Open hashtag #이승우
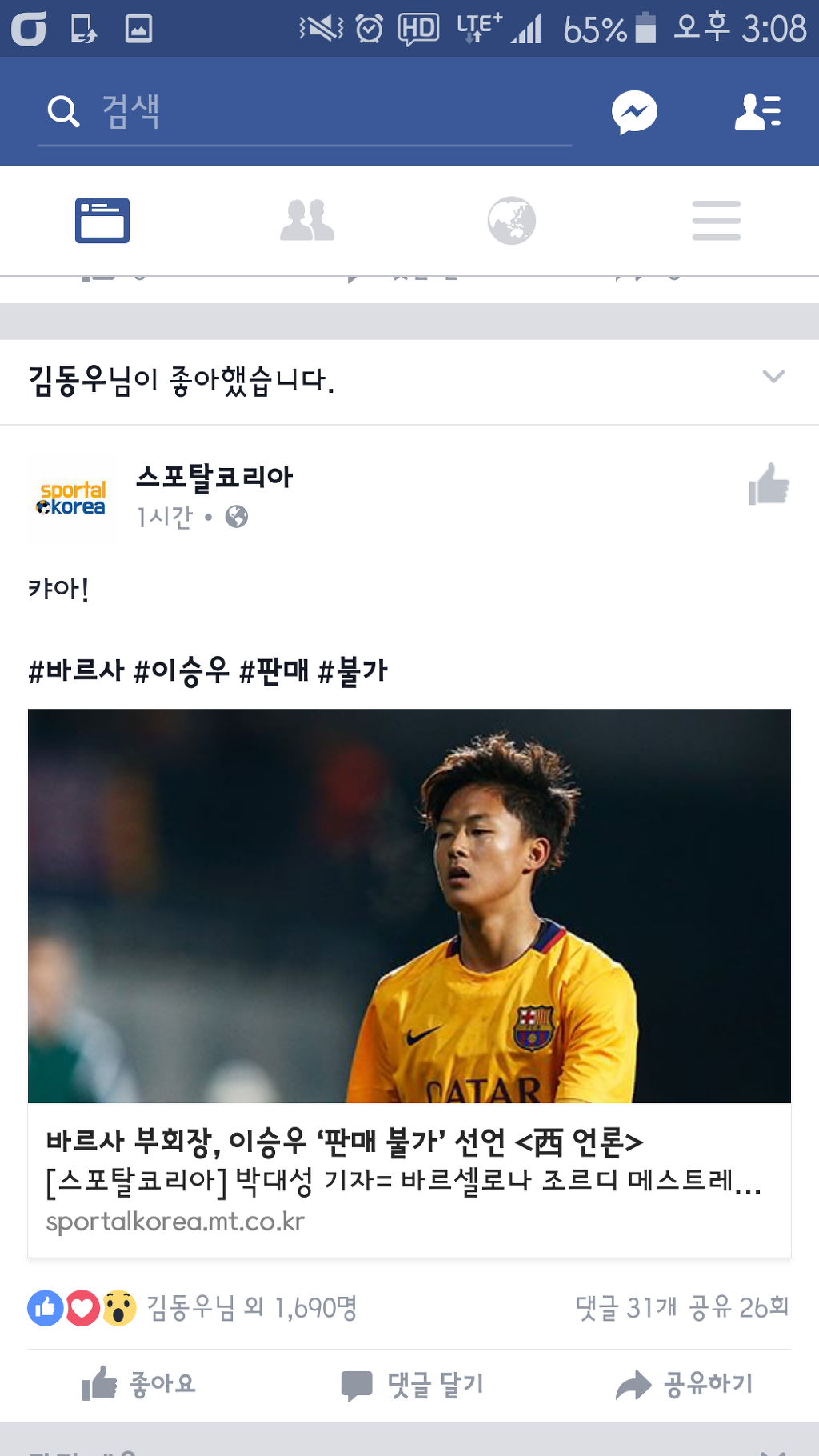This screenshot has height=1456, width=819. point(182,670)
